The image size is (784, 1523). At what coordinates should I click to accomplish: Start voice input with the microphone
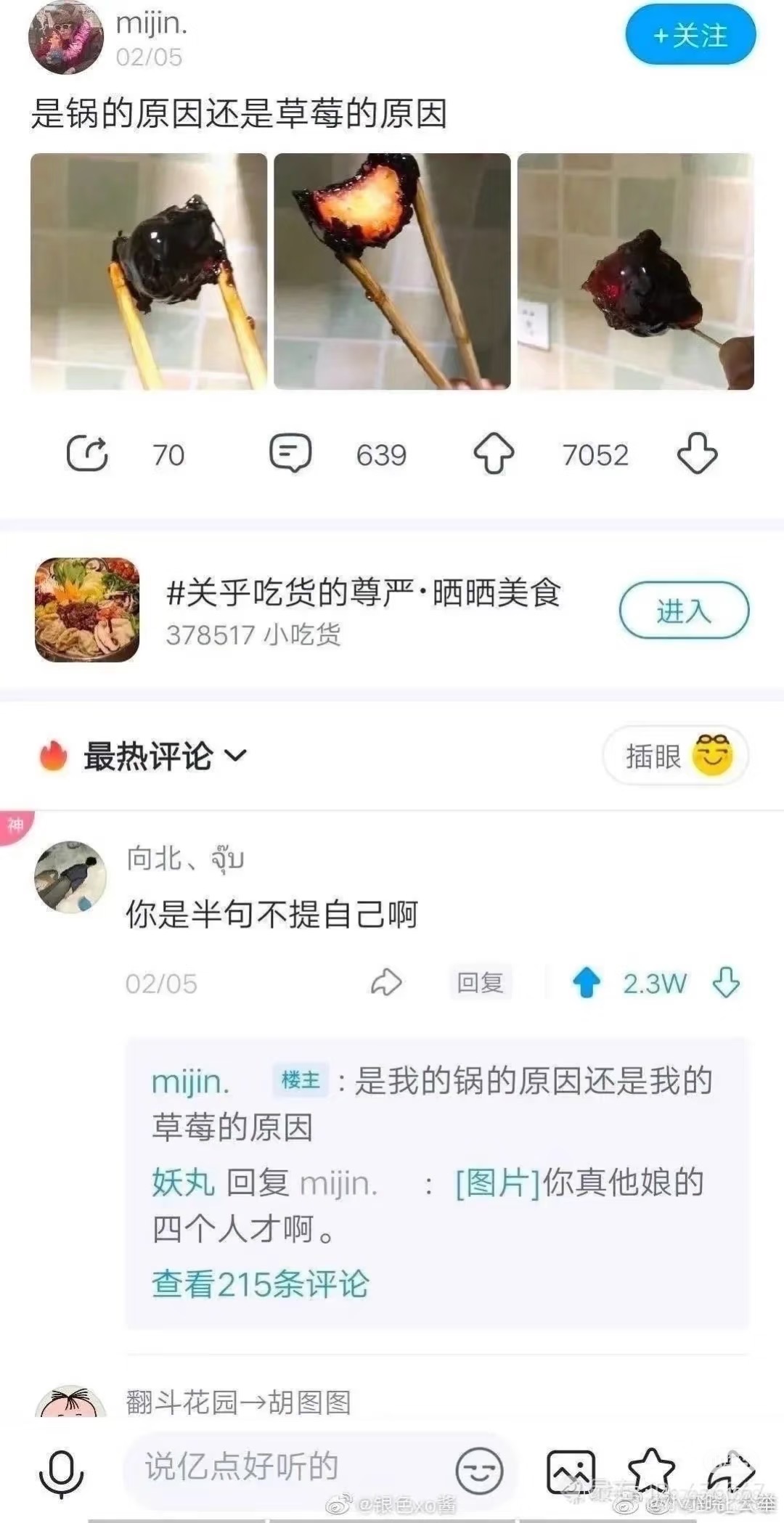[61, 1472]
